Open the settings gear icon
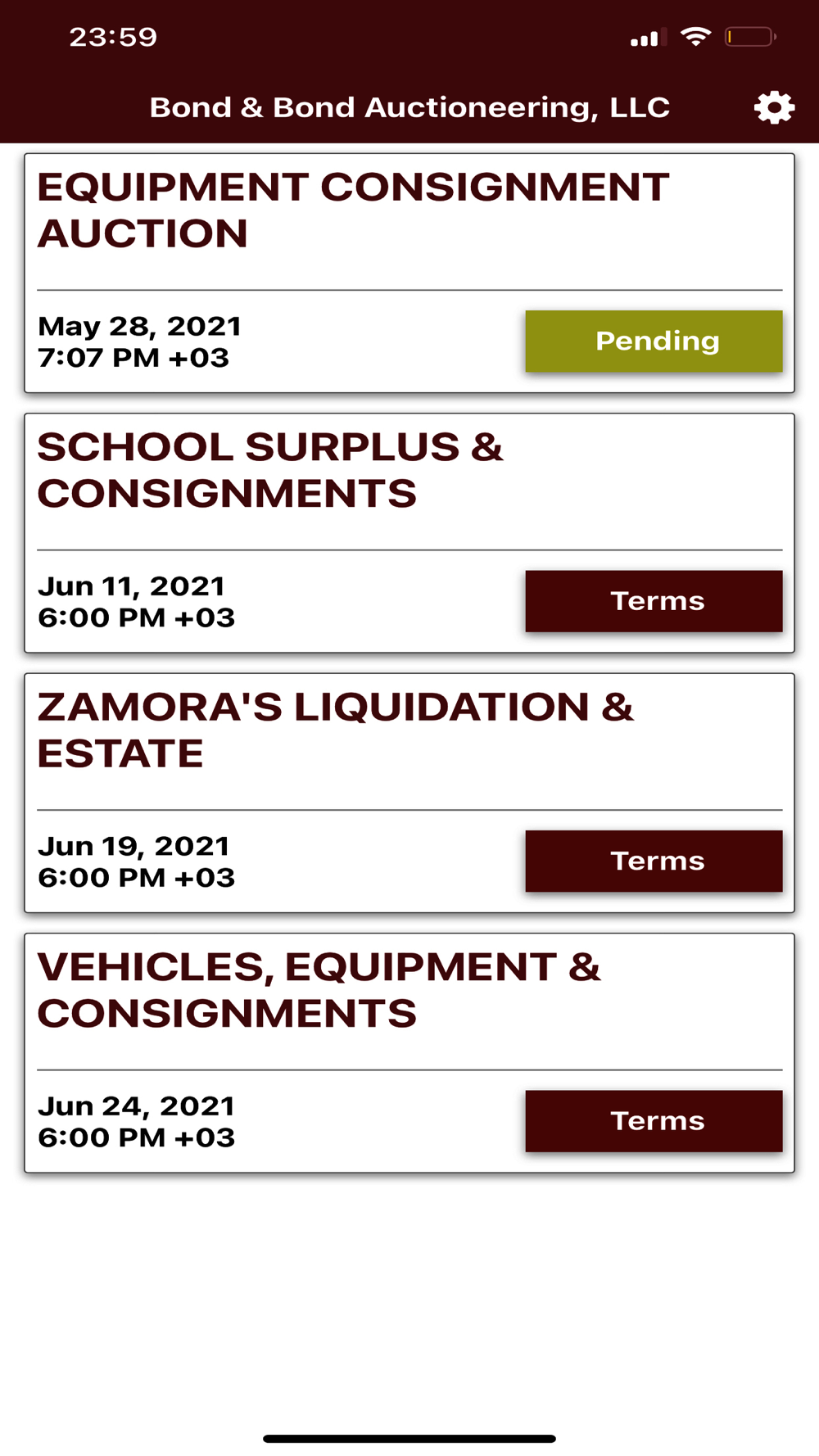Image resolution: width=819 pixels, height=1456 pixels. (x=774, y=107)
